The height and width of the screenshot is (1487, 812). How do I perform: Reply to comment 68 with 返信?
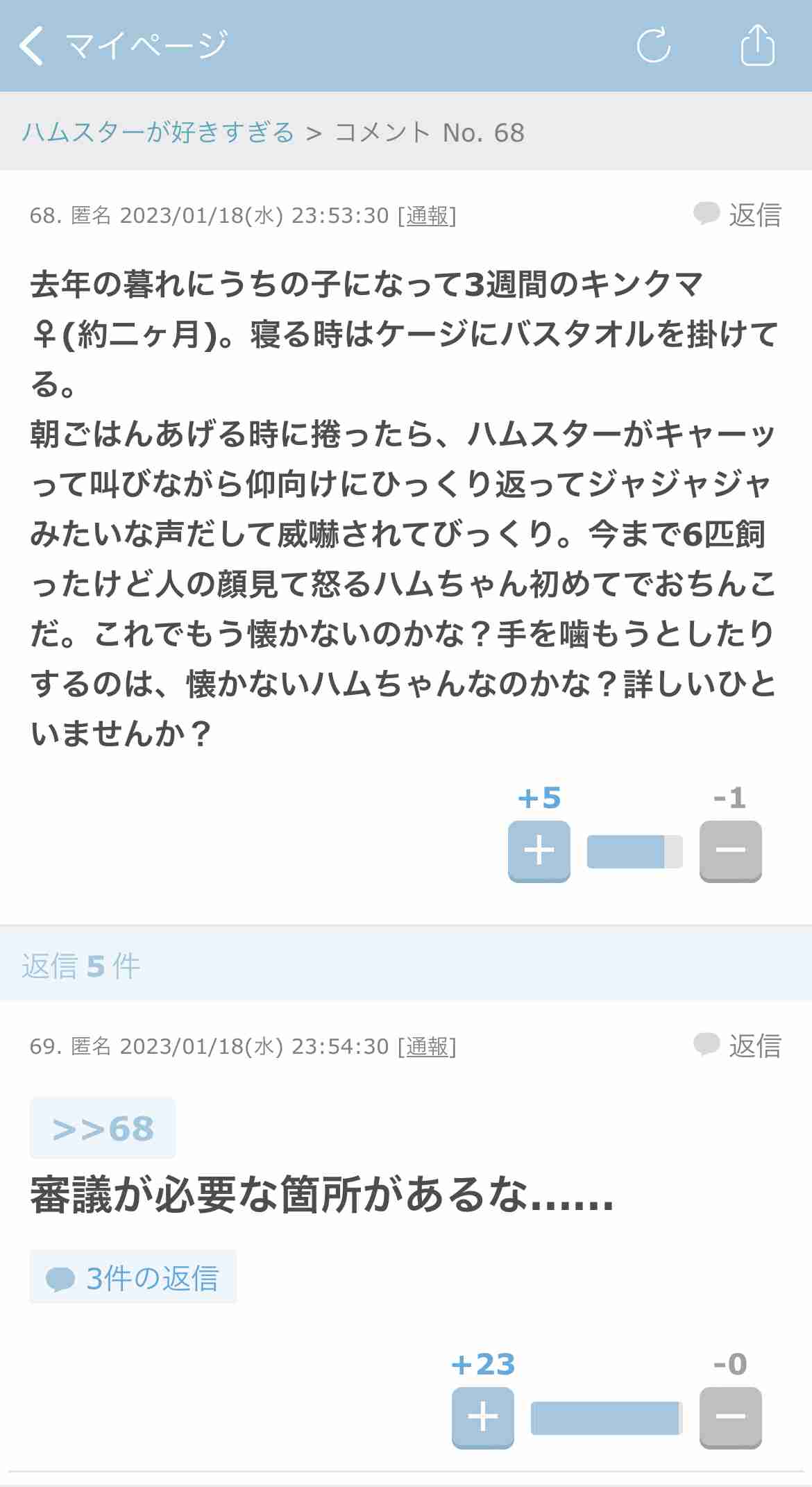coord(737,215)
